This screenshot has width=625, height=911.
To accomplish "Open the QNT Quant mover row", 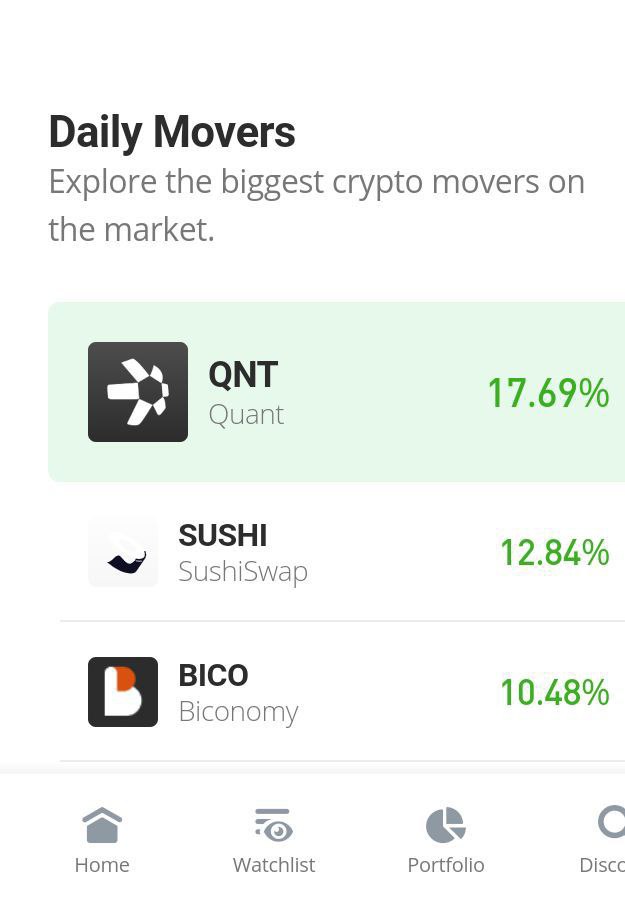I will 336,392.
